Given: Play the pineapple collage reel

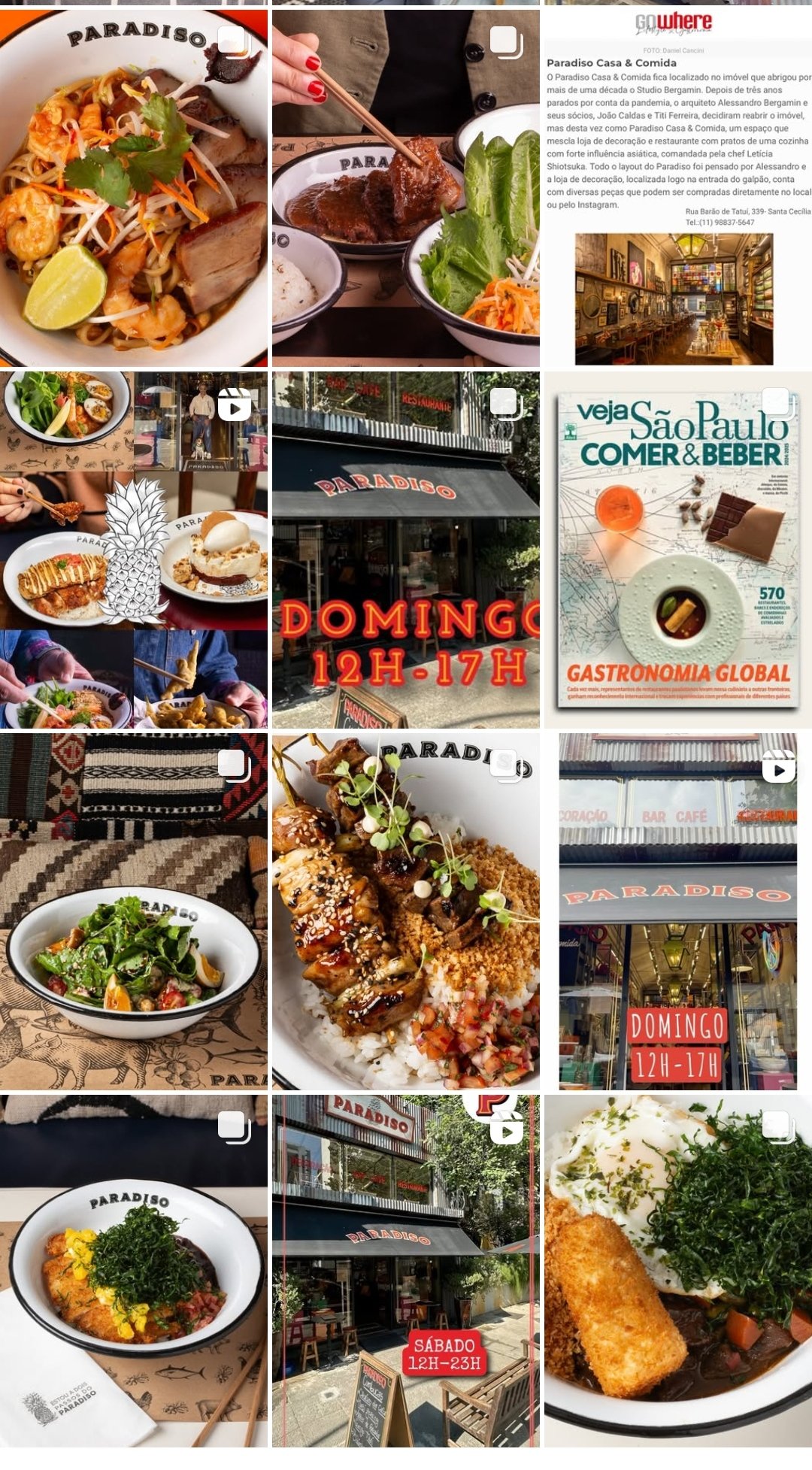Looking at the screenshot, I should pyautogui.click(x=133, y=550).
